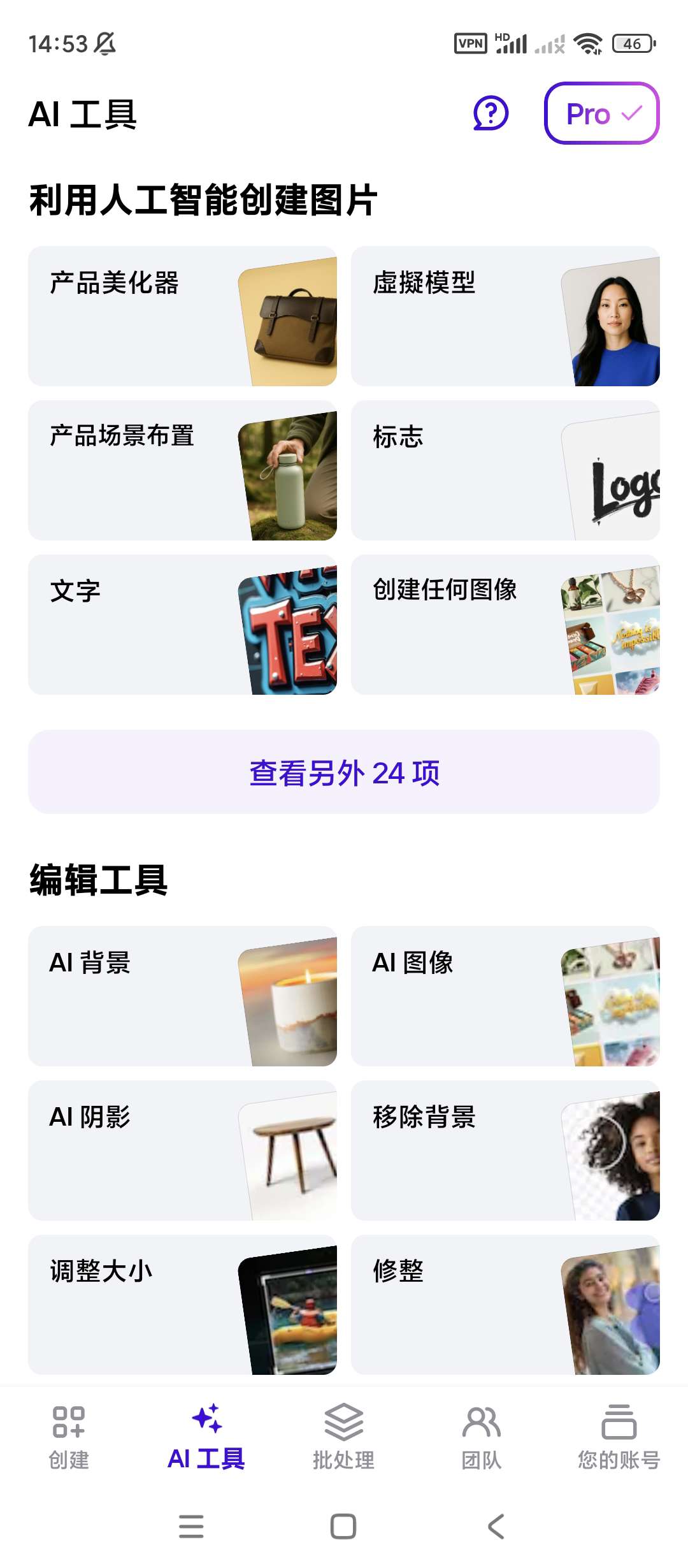The image size is (688, 1568).
Task: Open the AI 阴影 tool
Action: 182,1151
